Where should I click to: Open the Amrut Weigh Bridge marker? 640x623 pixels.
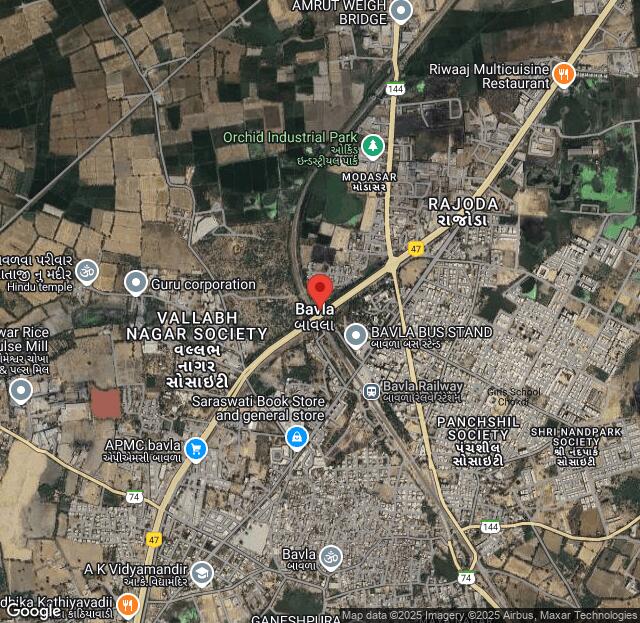coord(401,11)
